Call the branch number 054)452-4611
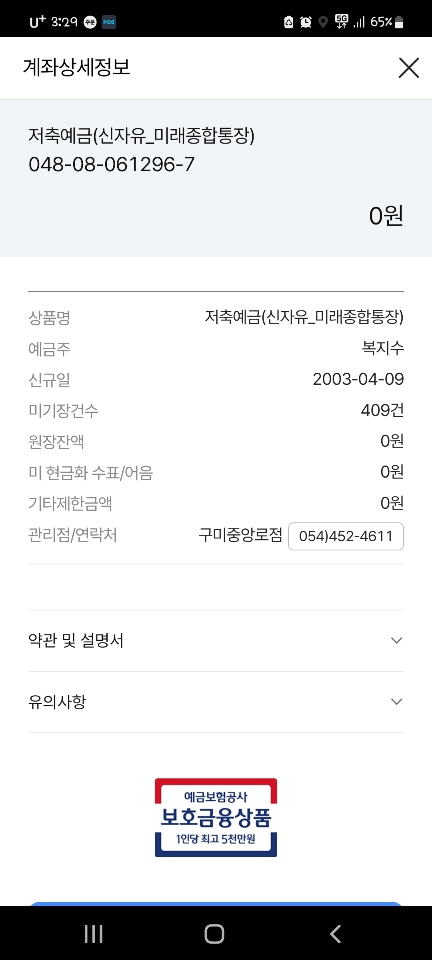This screenshot has height=960, width=432. (x=346, y=536)
